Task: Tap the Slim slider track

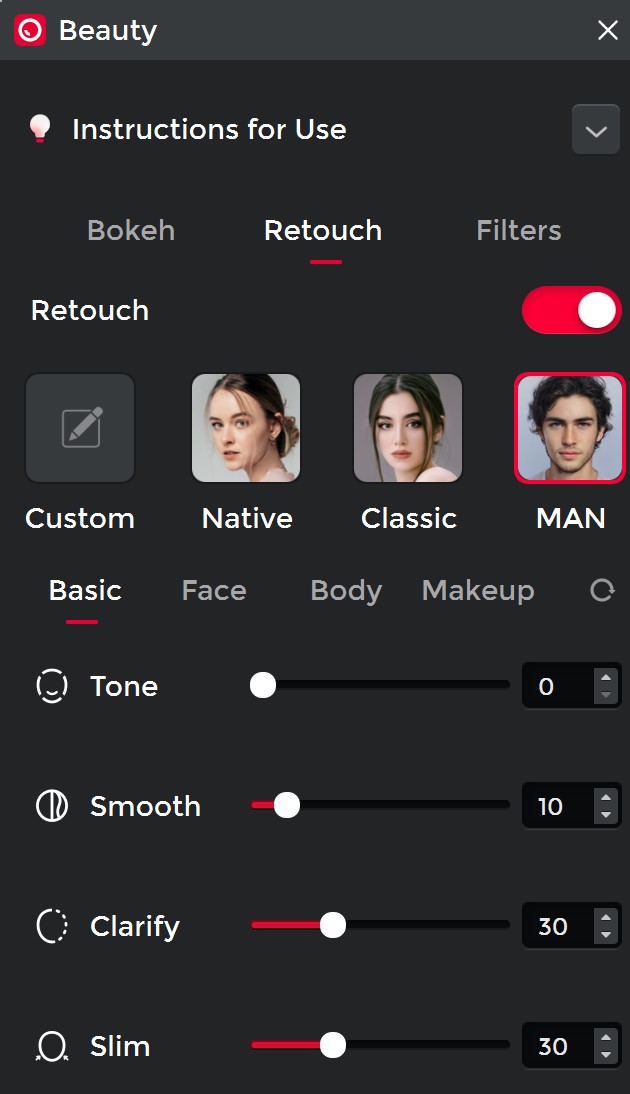Action: pos(420,1046)
